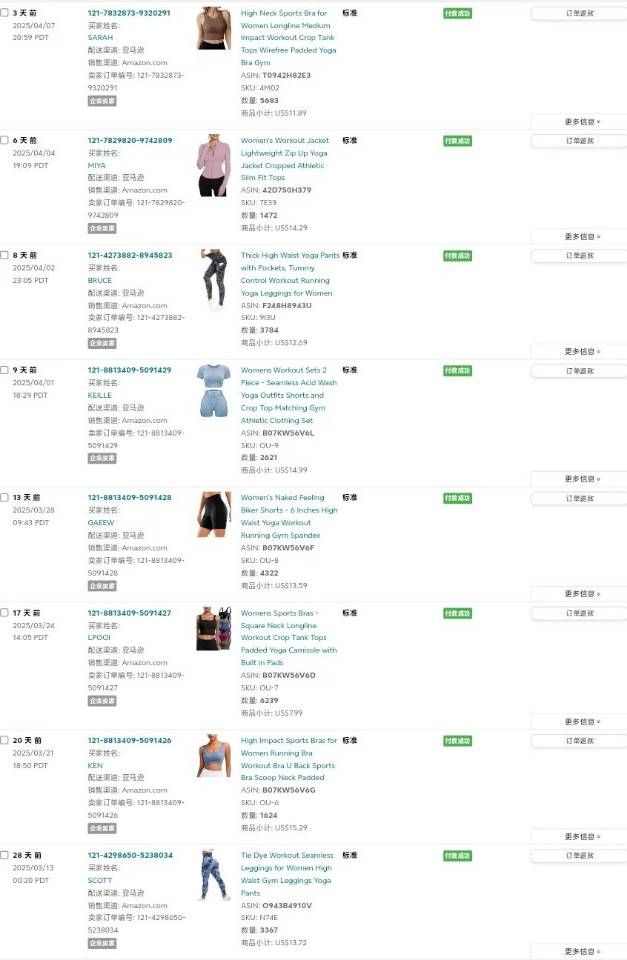Screen dimensions: 627x960
Task: Expand 更多信息 for the Biker Shorts order
Action: click(x=582, y=594)
